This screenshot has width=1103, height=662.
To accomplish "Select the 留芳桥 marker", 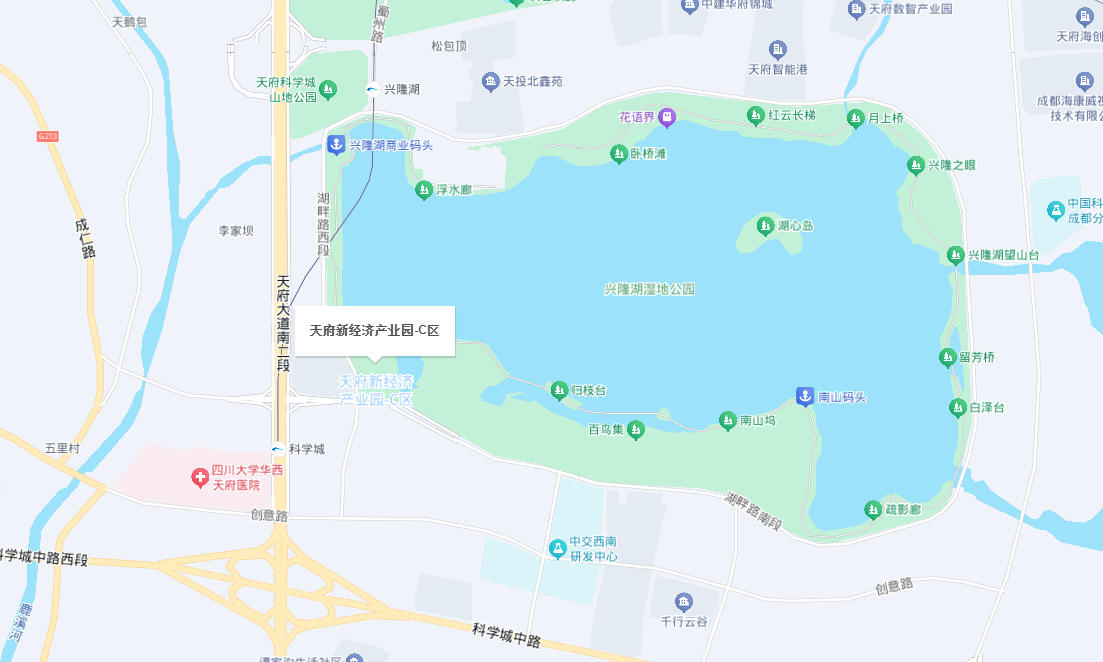I will (947, 357).
